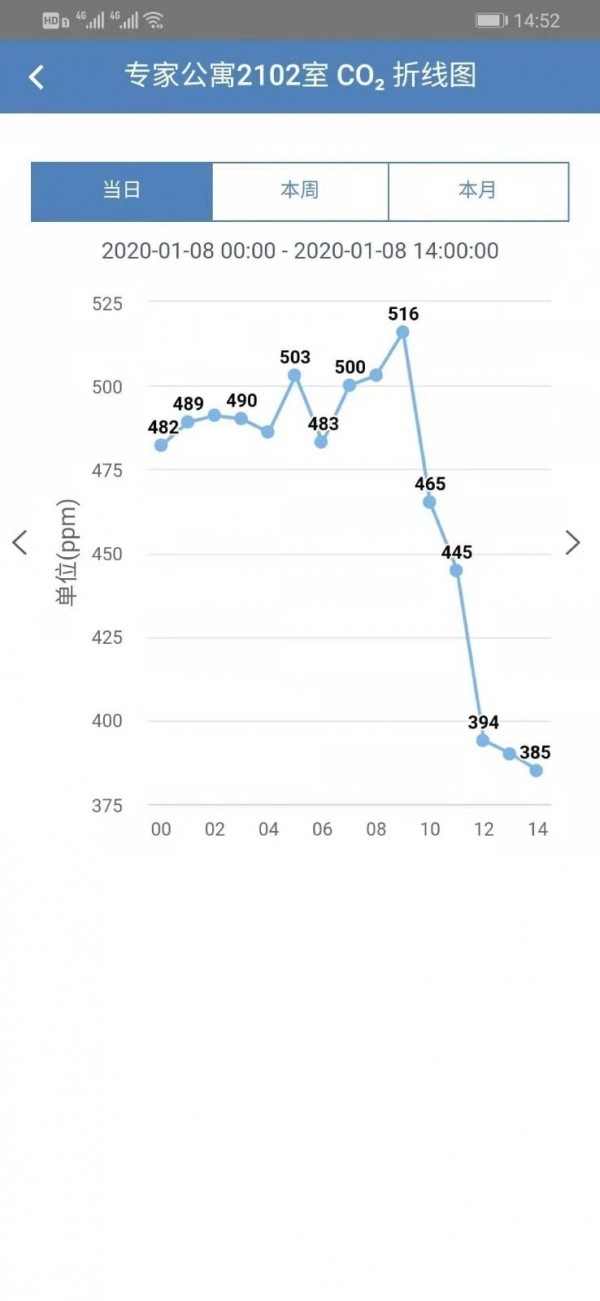
Task: Switch to the 本月 tab
Action: point(478,191)
